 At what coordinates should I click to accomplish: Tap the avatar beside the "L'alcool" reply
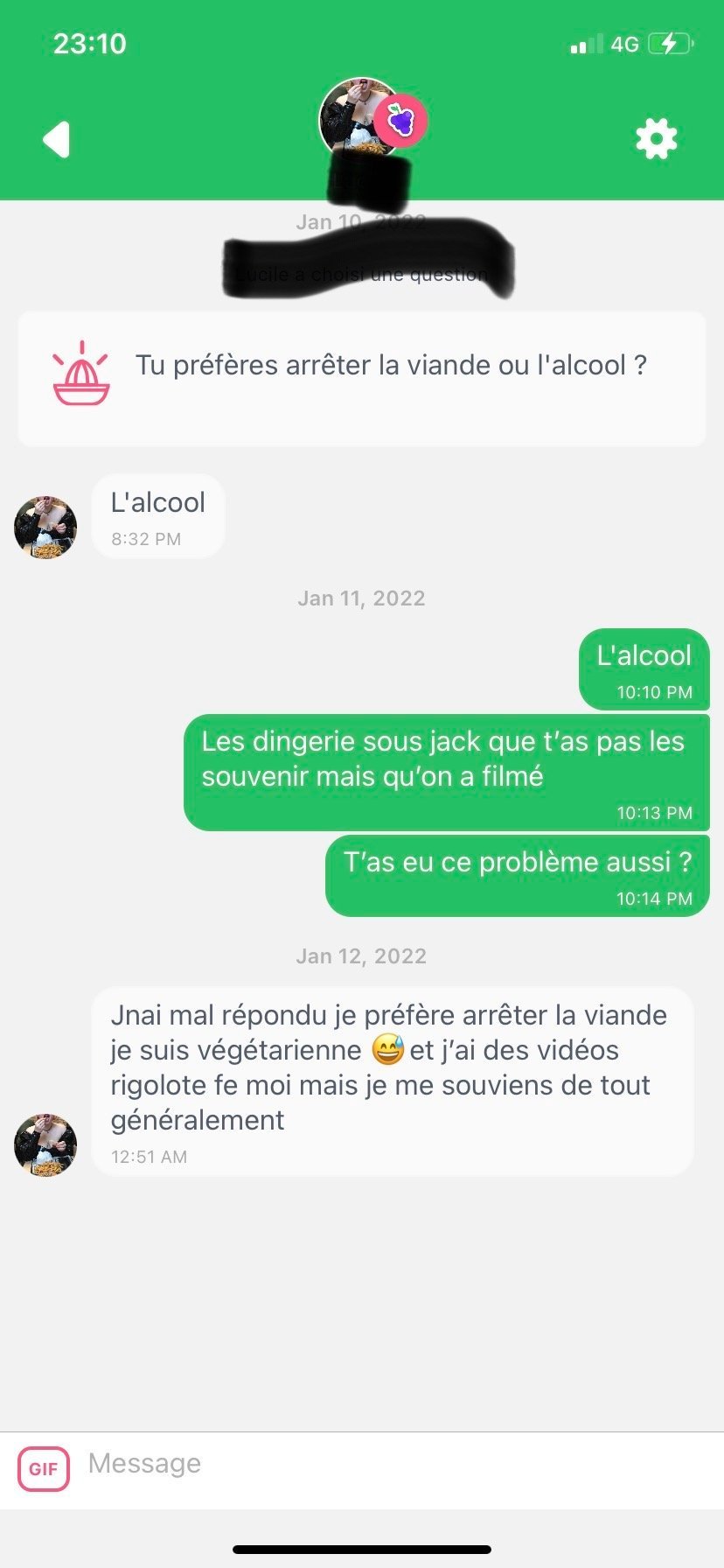[45, 528]
